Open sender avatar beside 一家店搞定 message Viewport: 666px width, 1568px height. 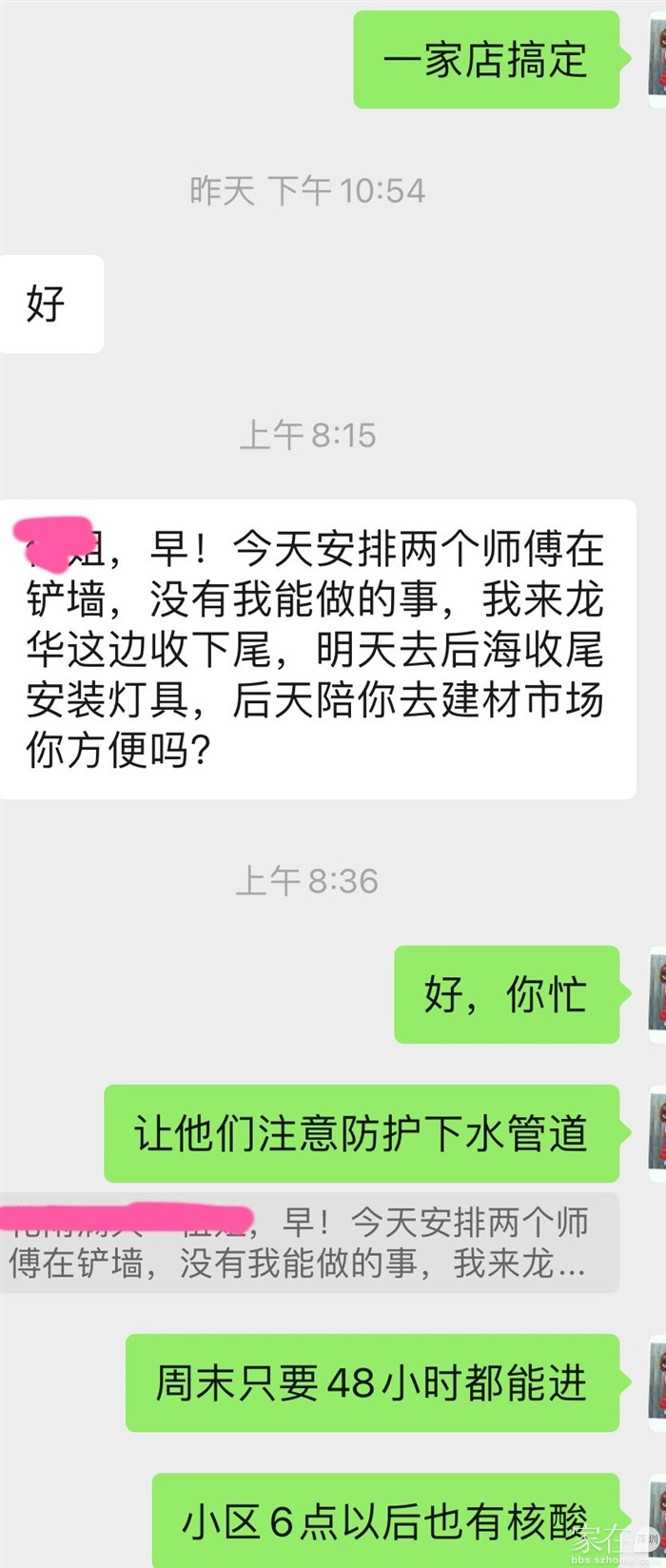(x=656, y=59)
